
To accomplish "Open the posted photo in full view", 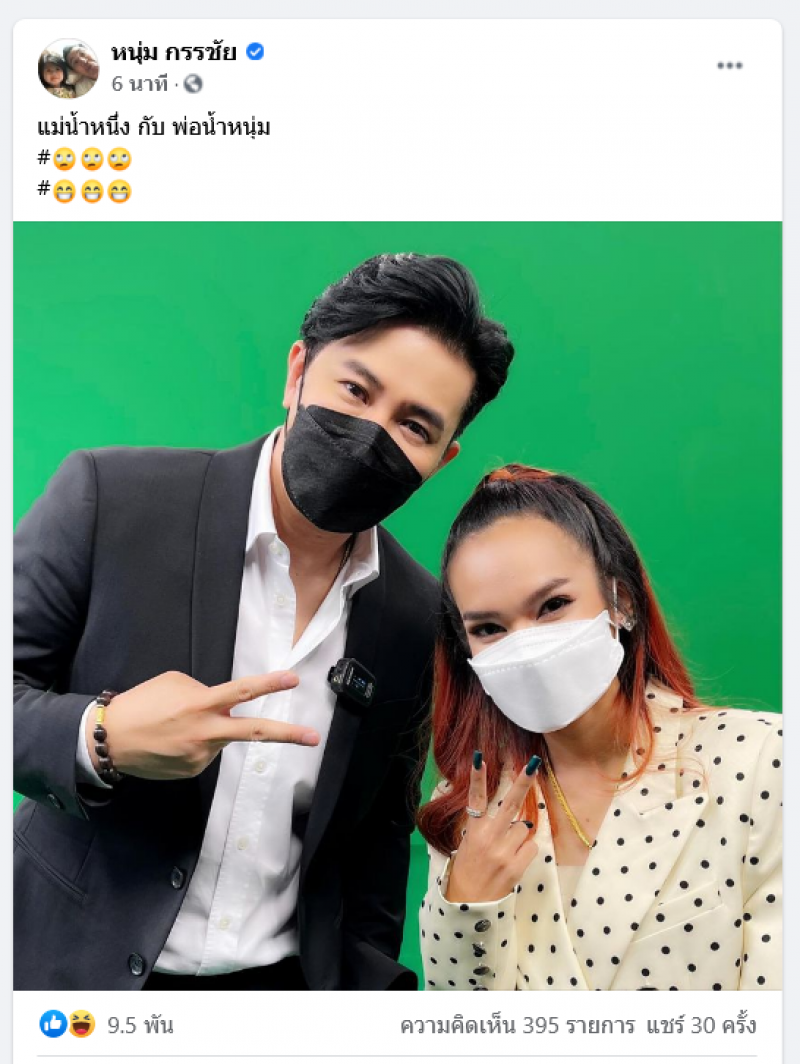I will pyautogui.click(x=397, y=605).
